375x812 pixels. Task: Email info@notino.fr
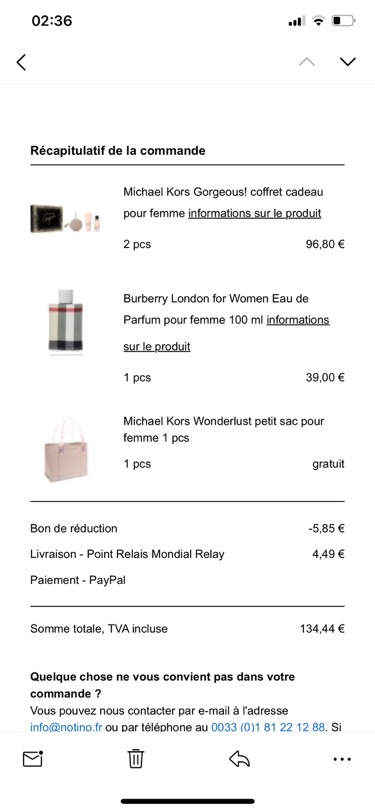point(66,727)
